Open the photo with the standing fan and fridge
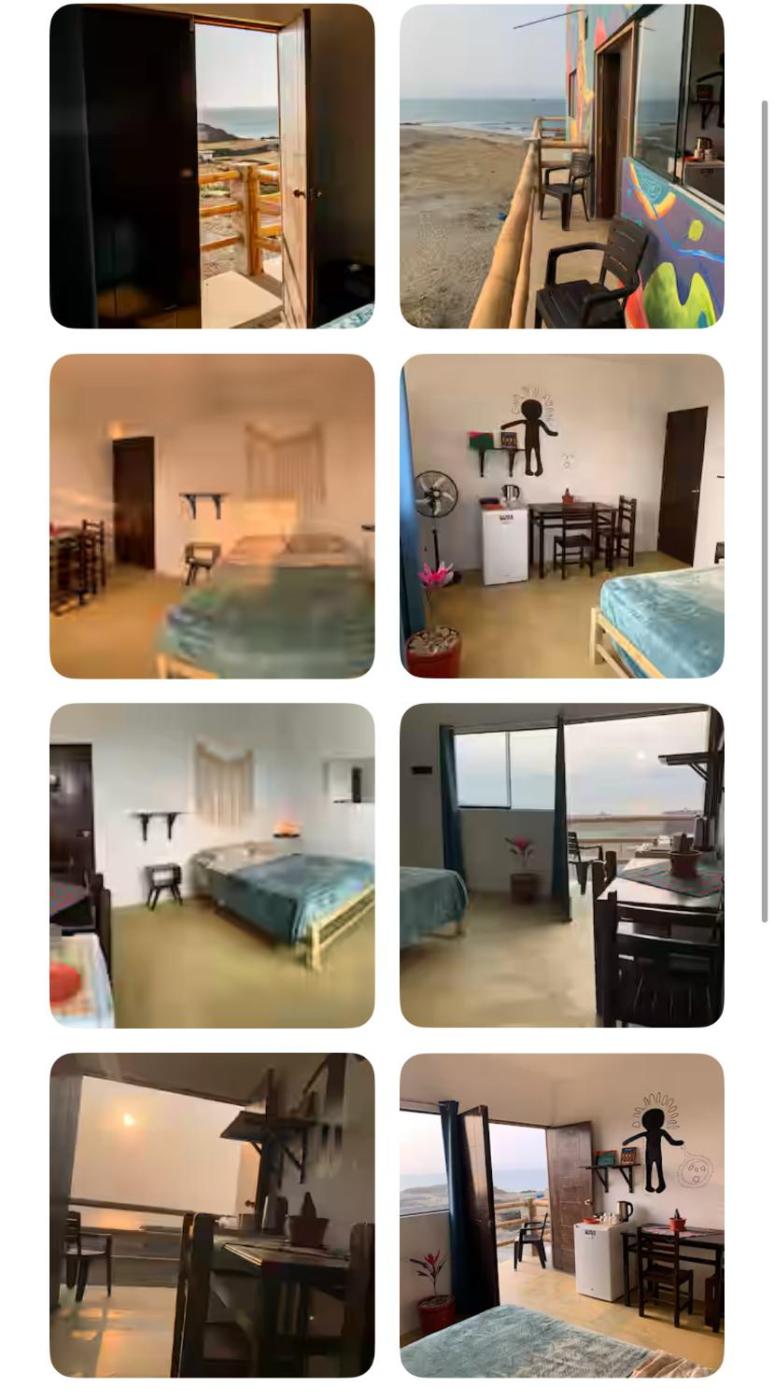774x1400 pixels. 562,516
